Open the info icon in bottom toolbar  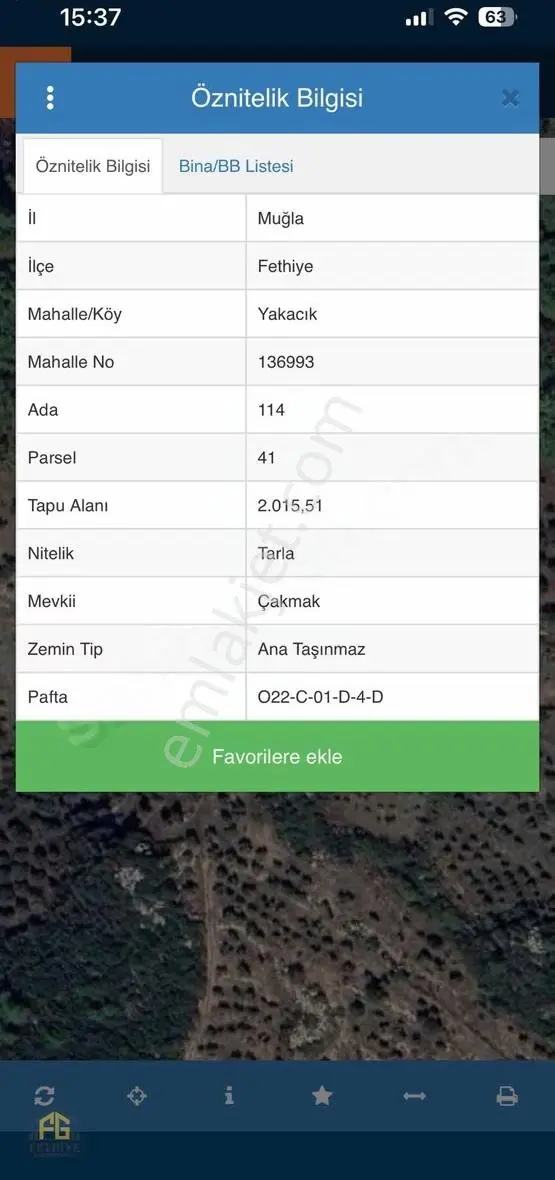(229, 1096)
